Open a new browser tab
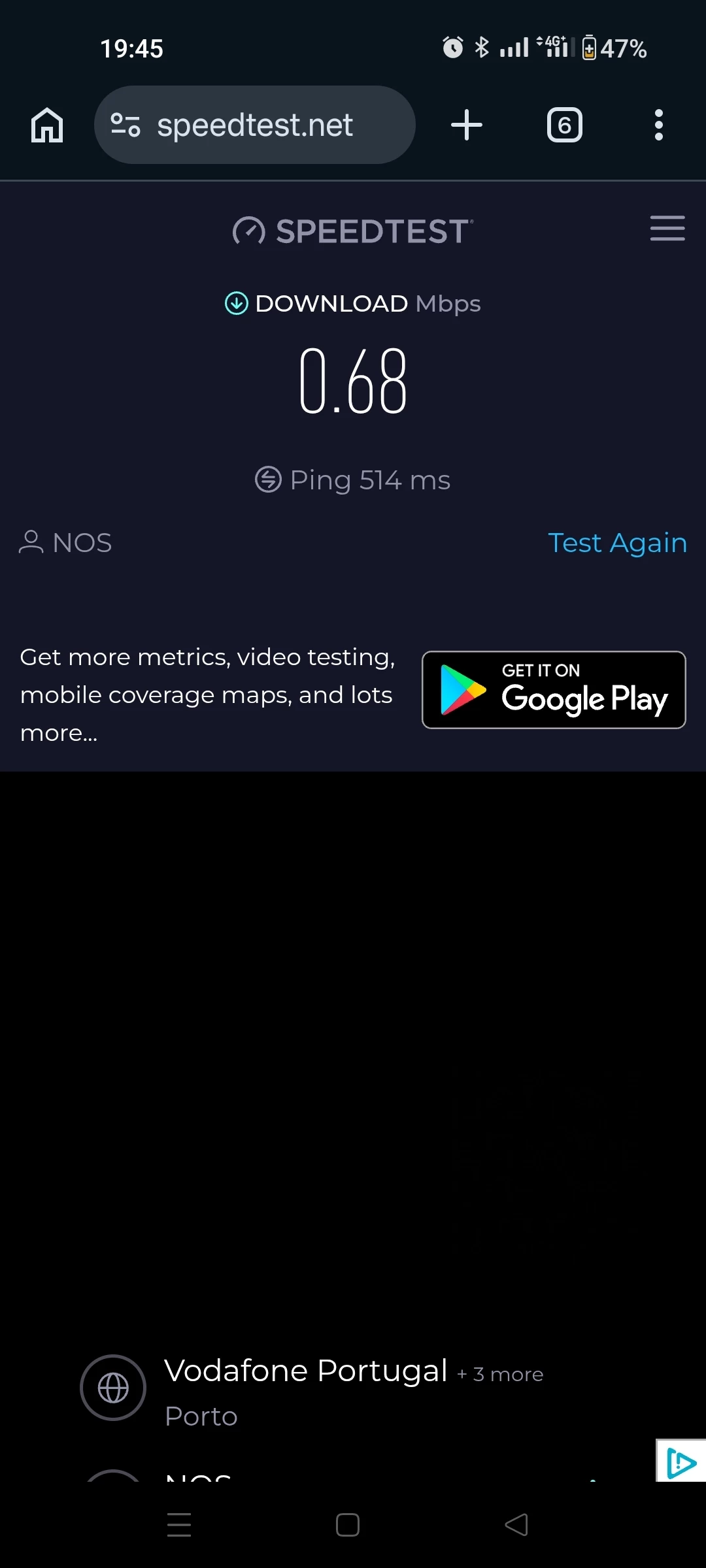Image resolution: width=706 pixels, height=1568 pixels. [467, 125]
